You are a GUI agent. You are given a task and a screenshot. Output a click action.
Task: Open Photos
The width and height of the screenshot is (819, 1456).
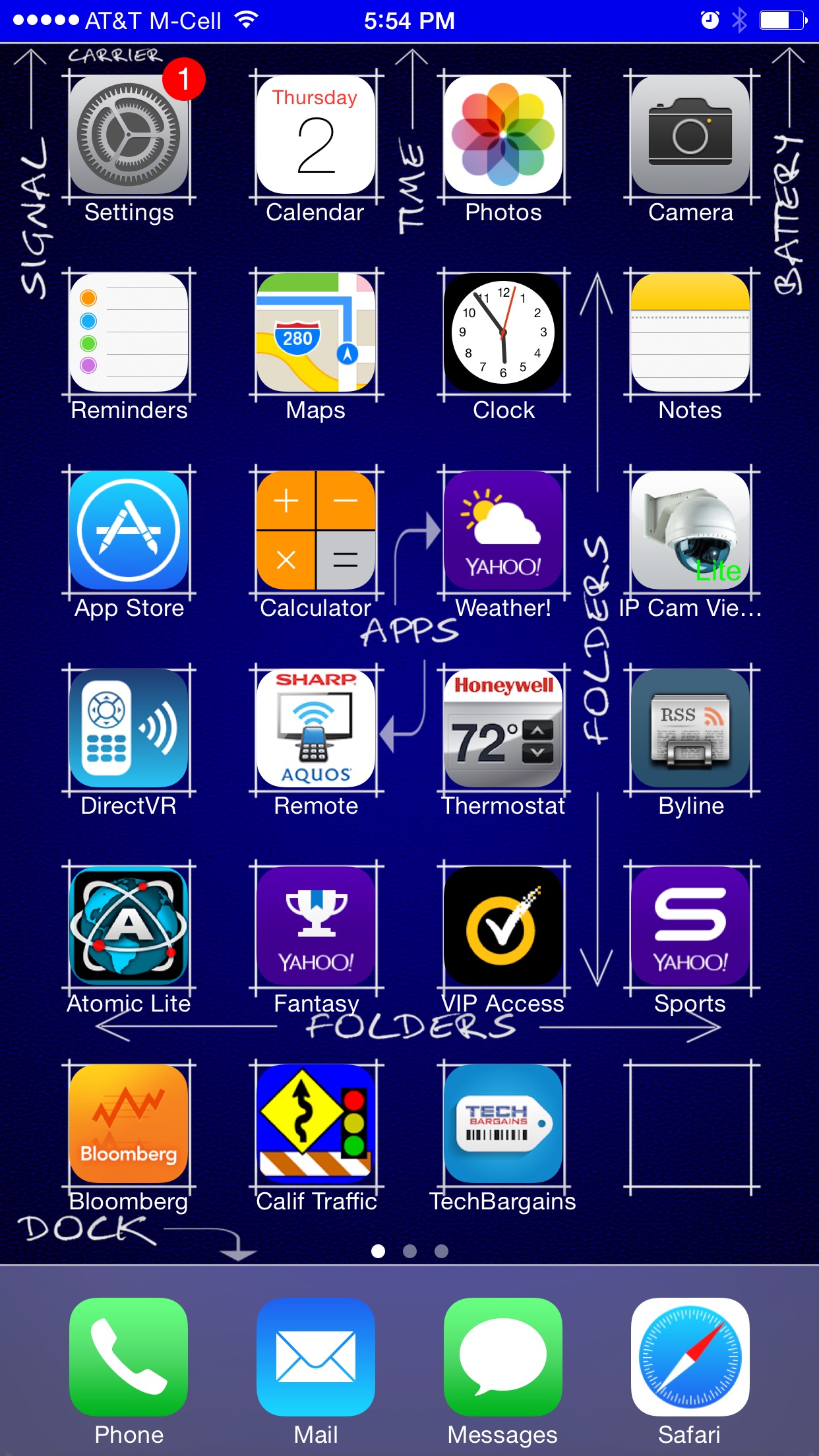point(503,135)
